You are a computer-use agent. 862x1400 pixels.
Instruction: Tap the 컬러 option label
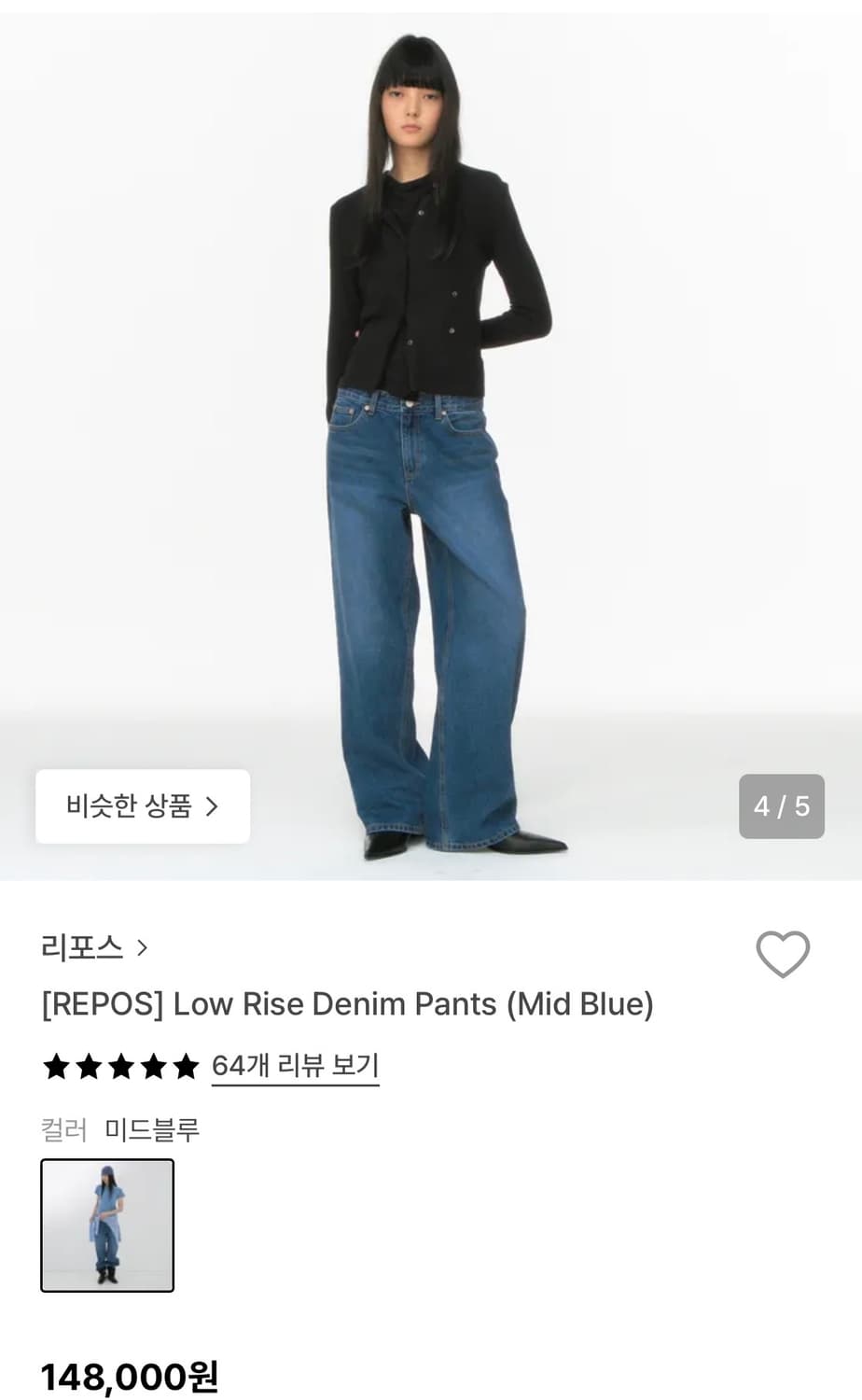tap(62, 1129)
